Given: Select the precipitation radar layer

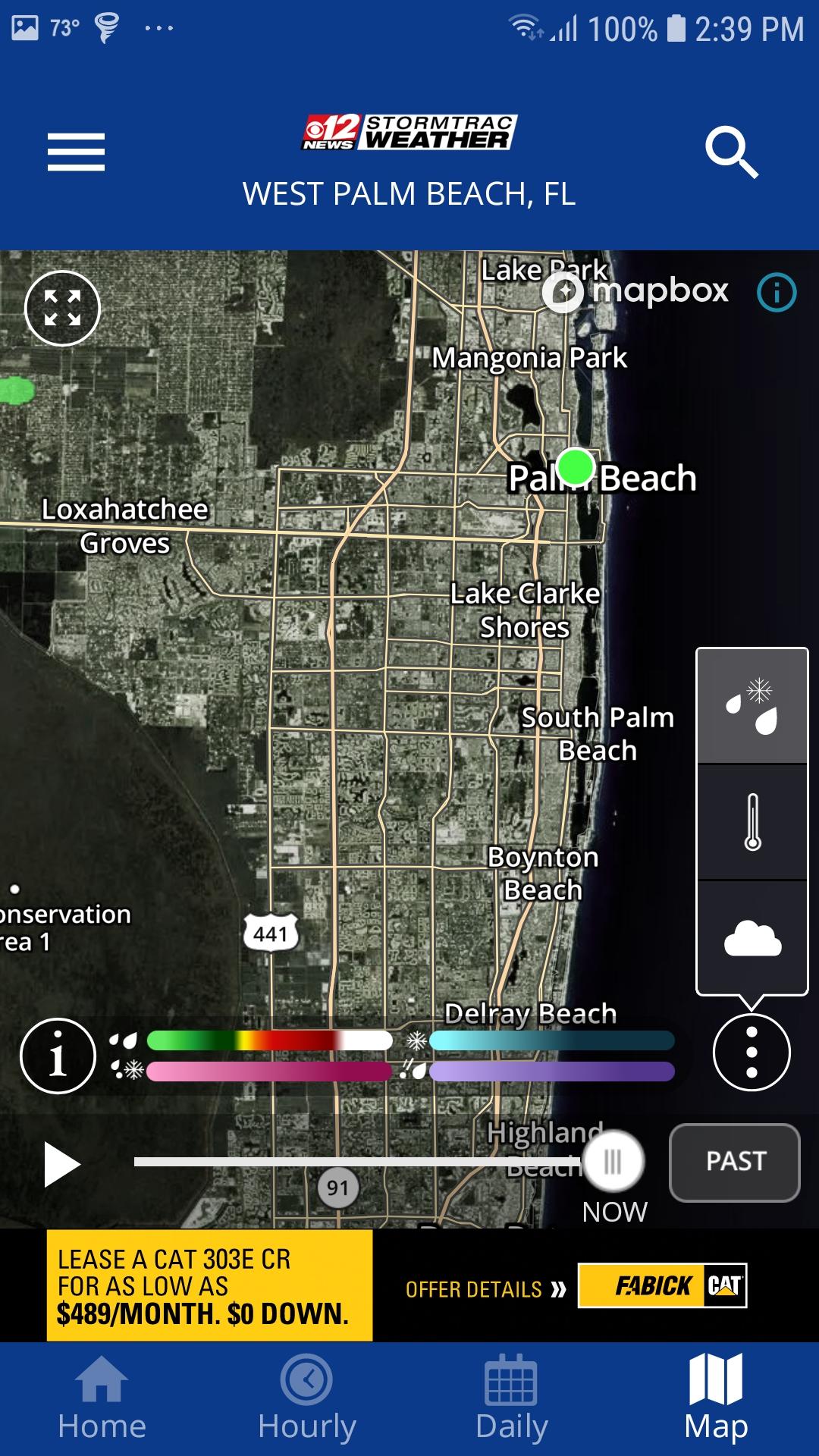Looking at the screenshot, I should point(752,706).
